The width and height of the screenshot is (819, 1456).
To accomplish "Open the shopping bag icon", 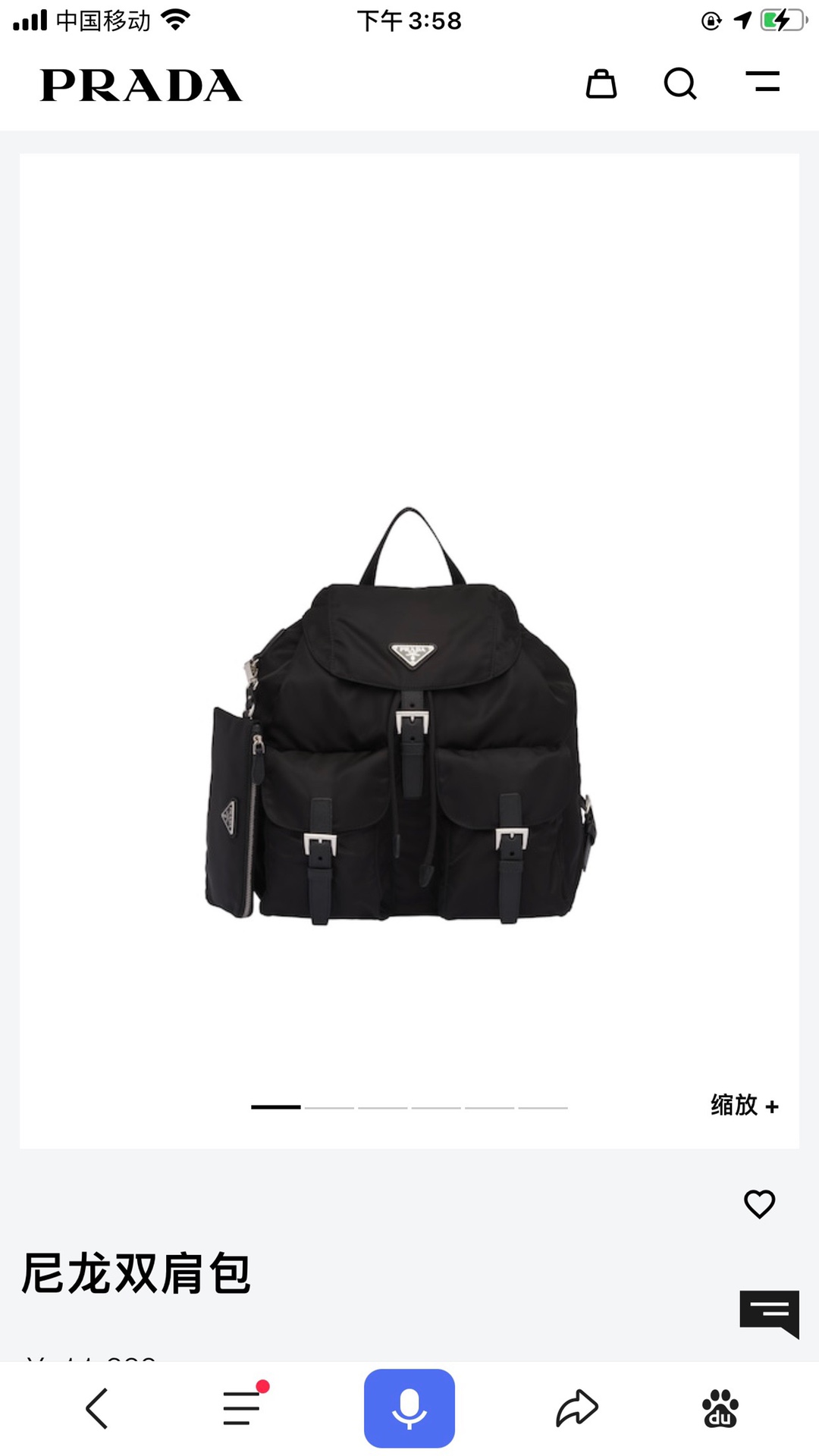I will pos(601,83).
